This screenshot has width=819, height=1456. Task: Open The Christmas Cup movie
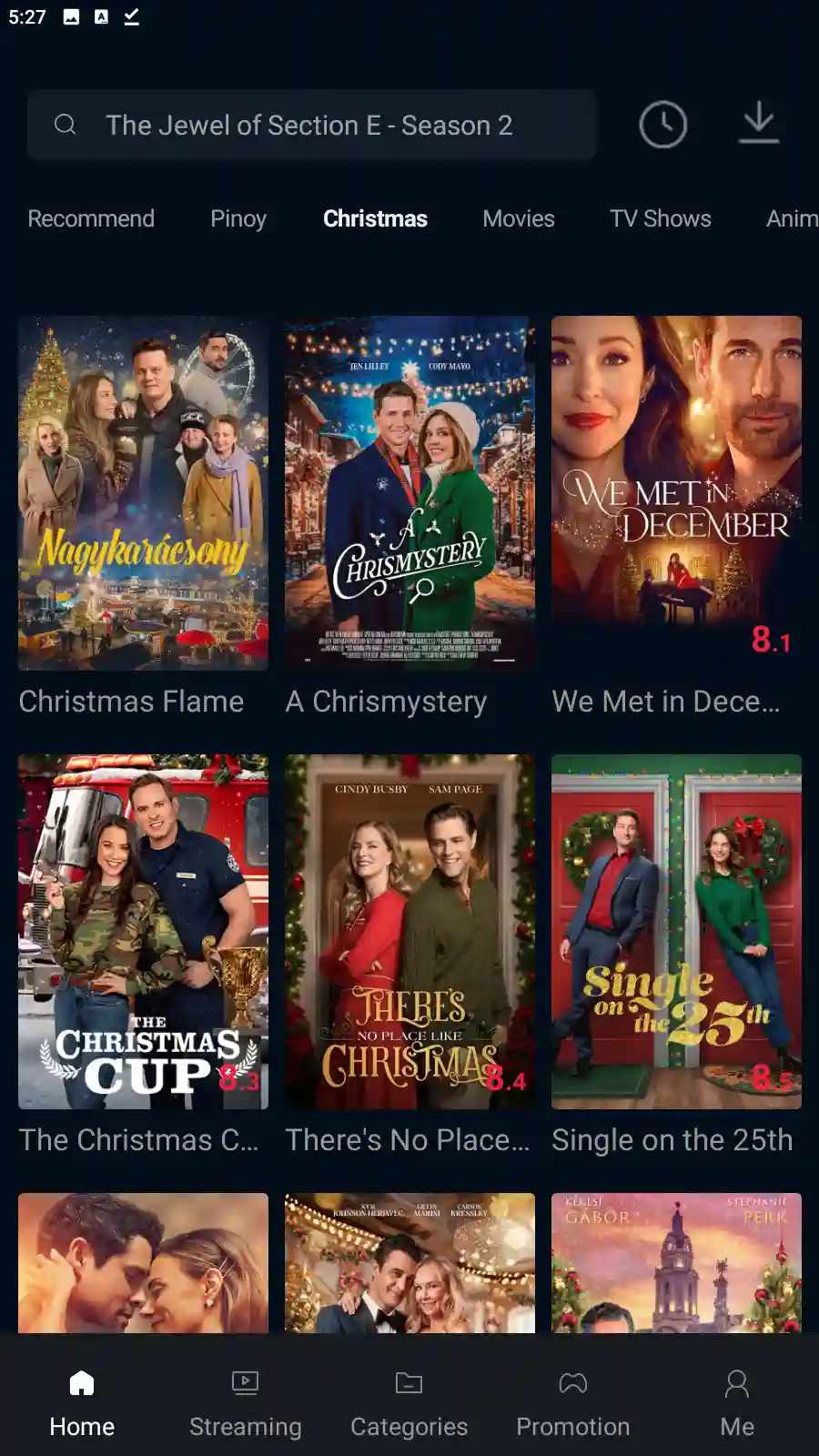[x=143, y=931]
